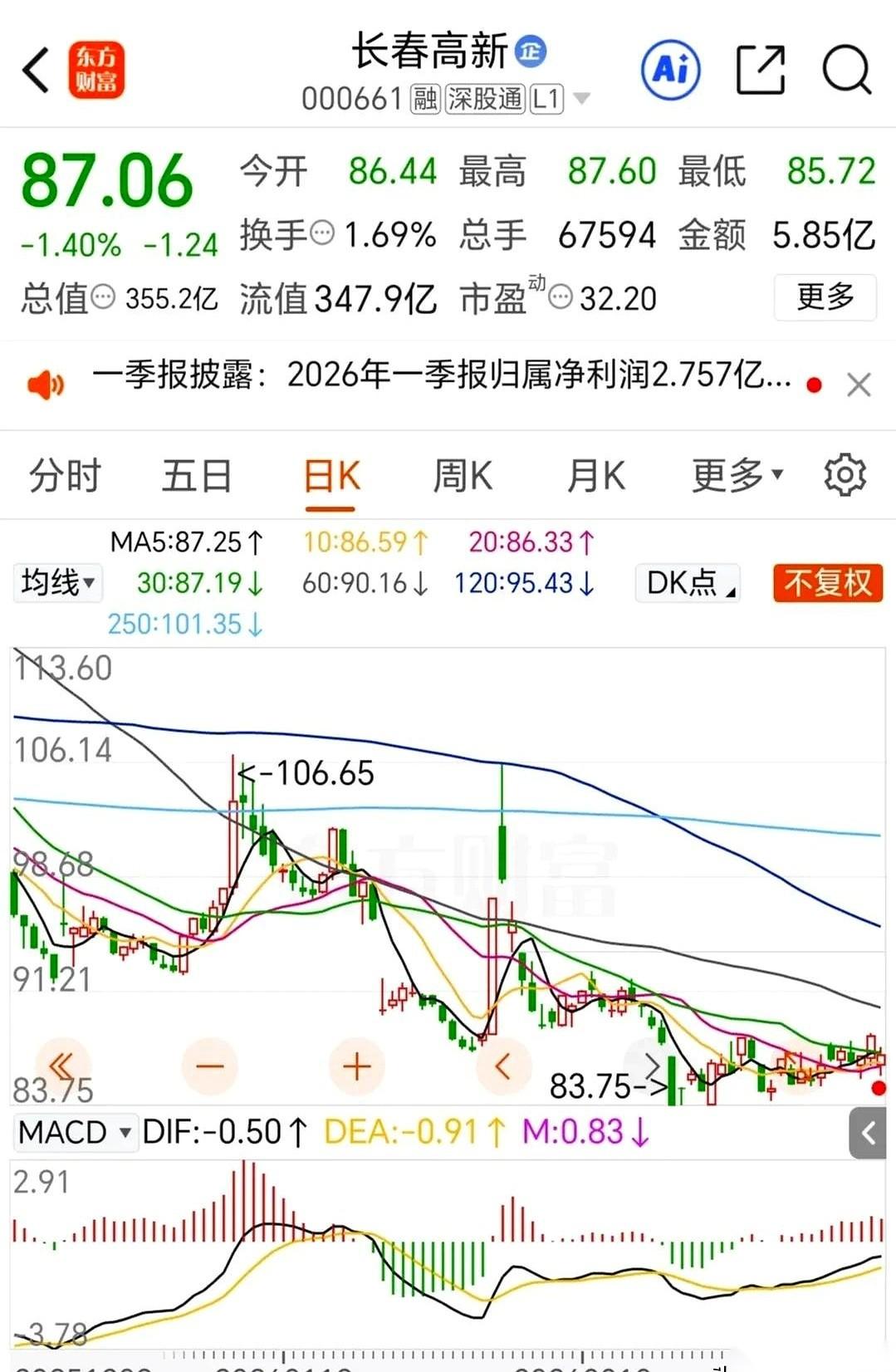
Task: Expand the 更多 chart period dropdown
Action: point(737,475)
